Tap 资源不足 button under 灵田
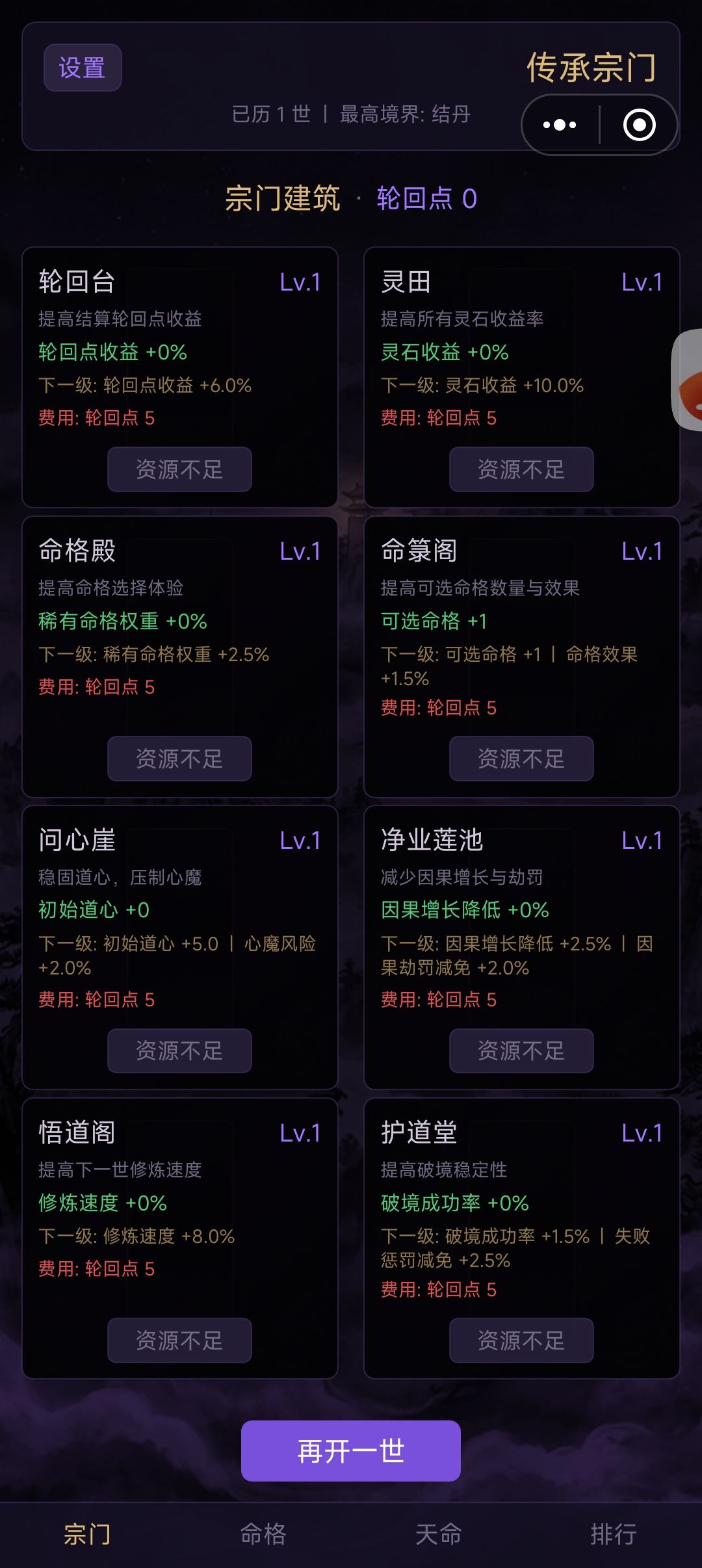The image size is (702, 1568). (x=521, y=469)
